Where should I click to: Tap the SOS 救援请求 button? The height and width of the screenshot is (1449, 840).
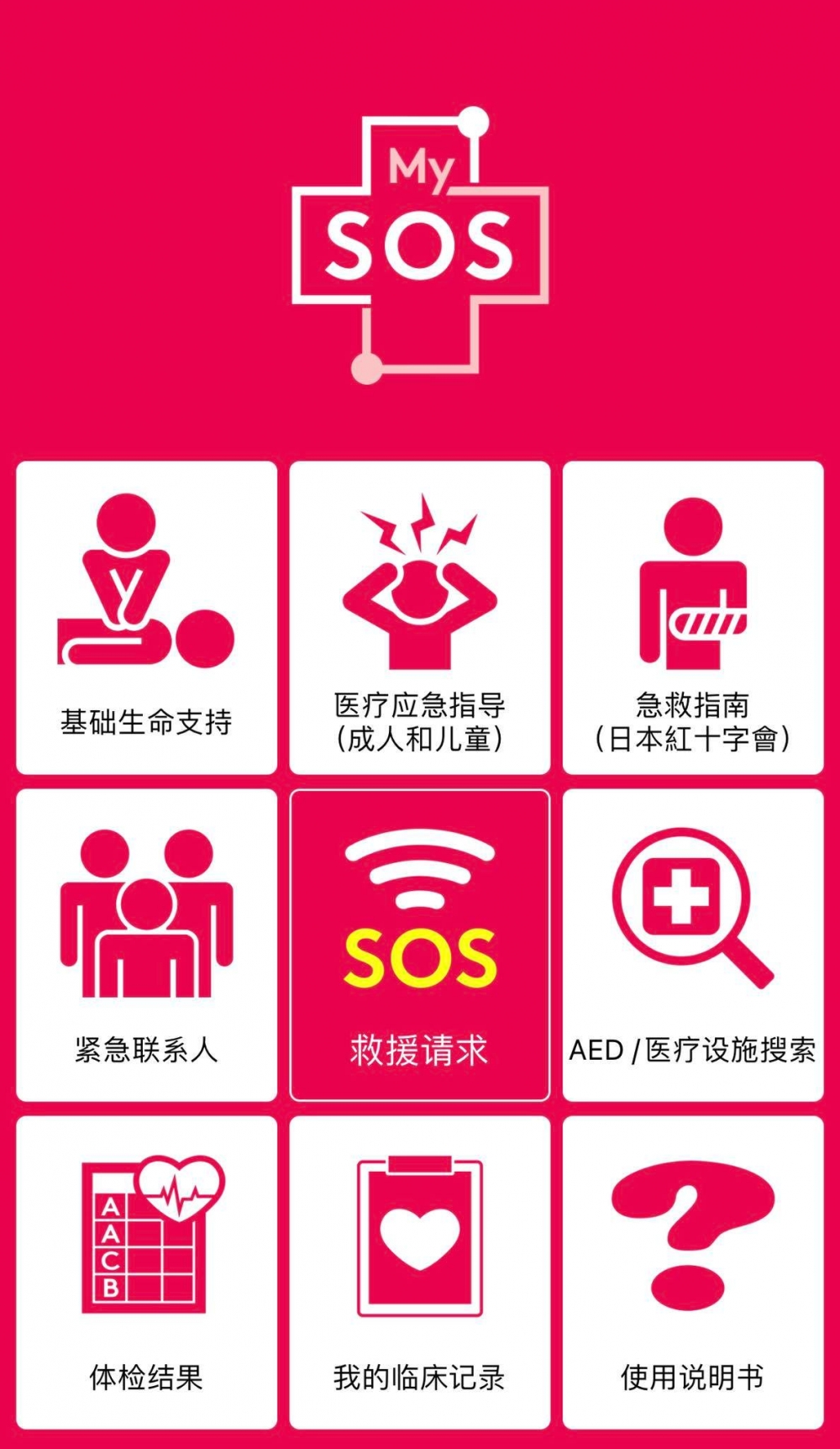point(419,945)
